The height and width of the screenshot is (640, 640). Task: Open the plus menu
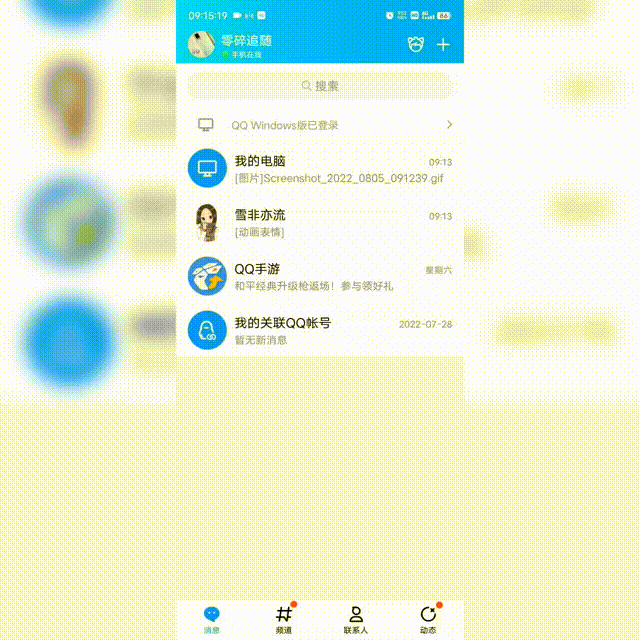click(444, 44)
